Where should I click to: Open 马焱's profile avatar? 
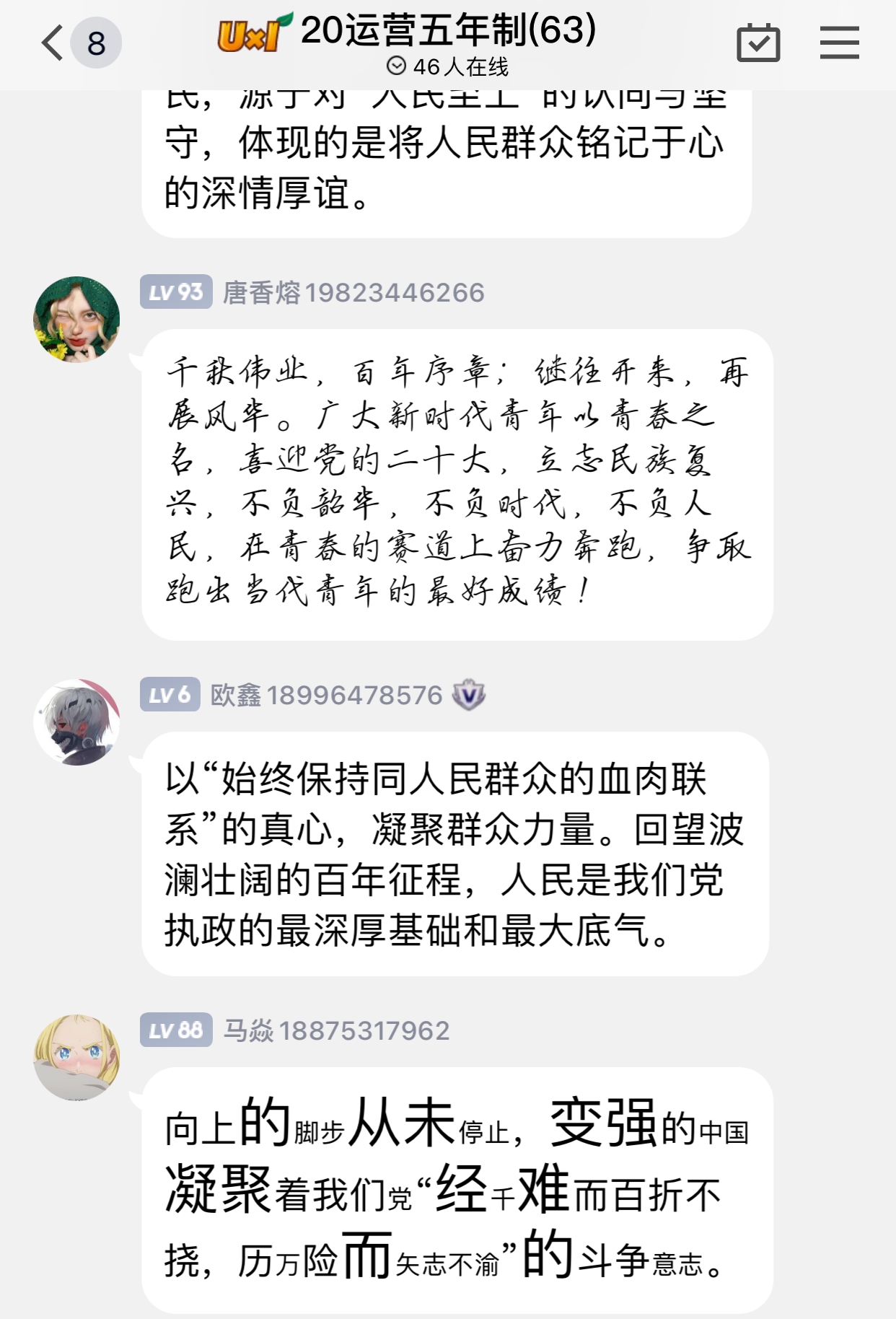[x=76, y=1057]
